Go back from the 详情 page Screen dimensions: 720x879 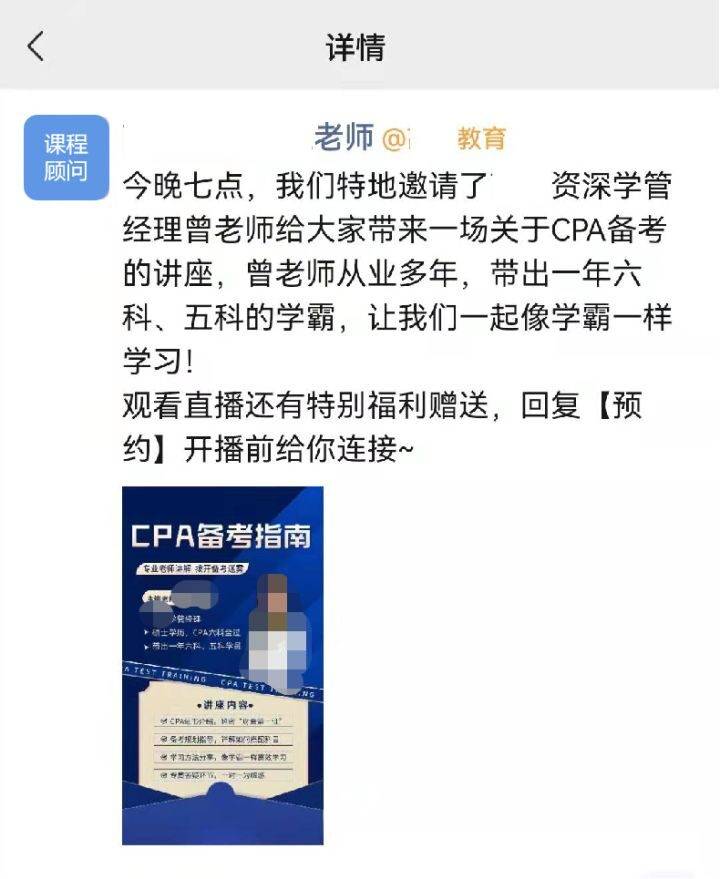tap(36, 46)
